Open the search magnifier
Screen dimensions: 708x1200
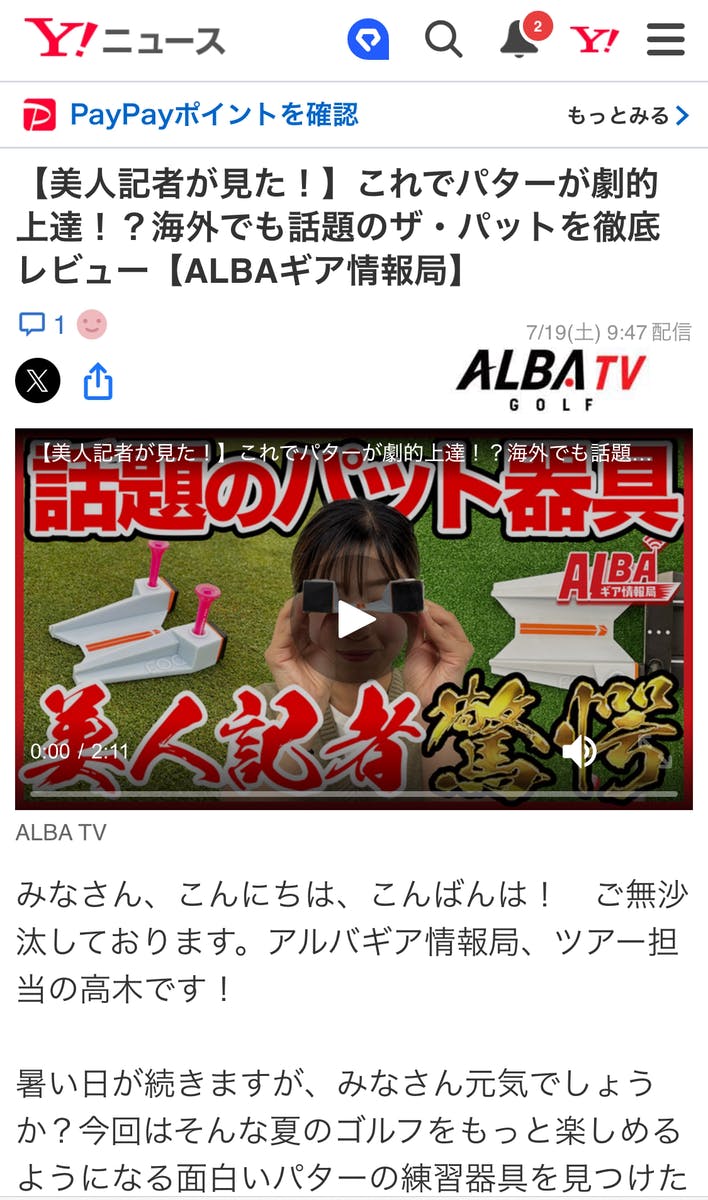pos(443,40)
